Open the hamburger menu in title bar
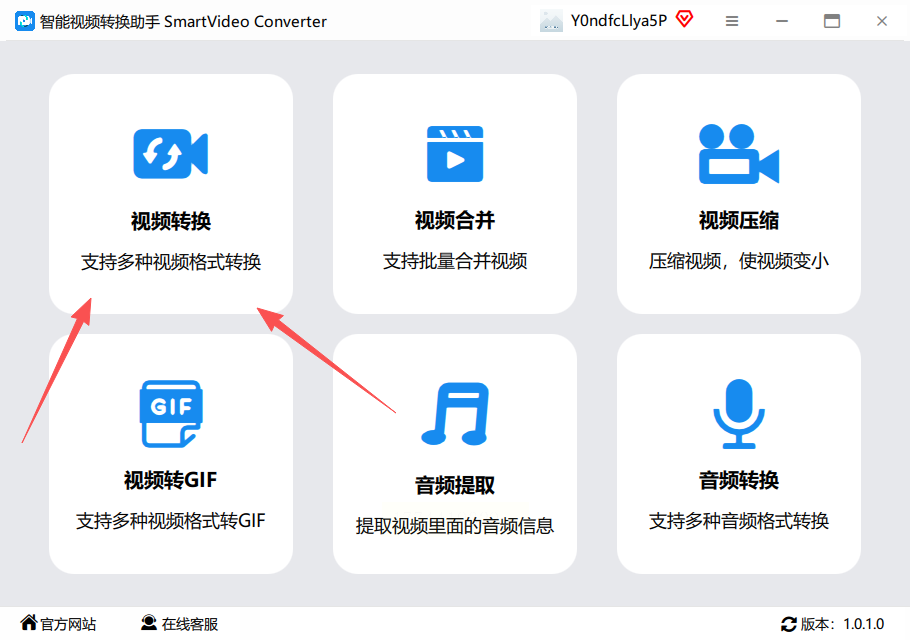 pos(732,21)
